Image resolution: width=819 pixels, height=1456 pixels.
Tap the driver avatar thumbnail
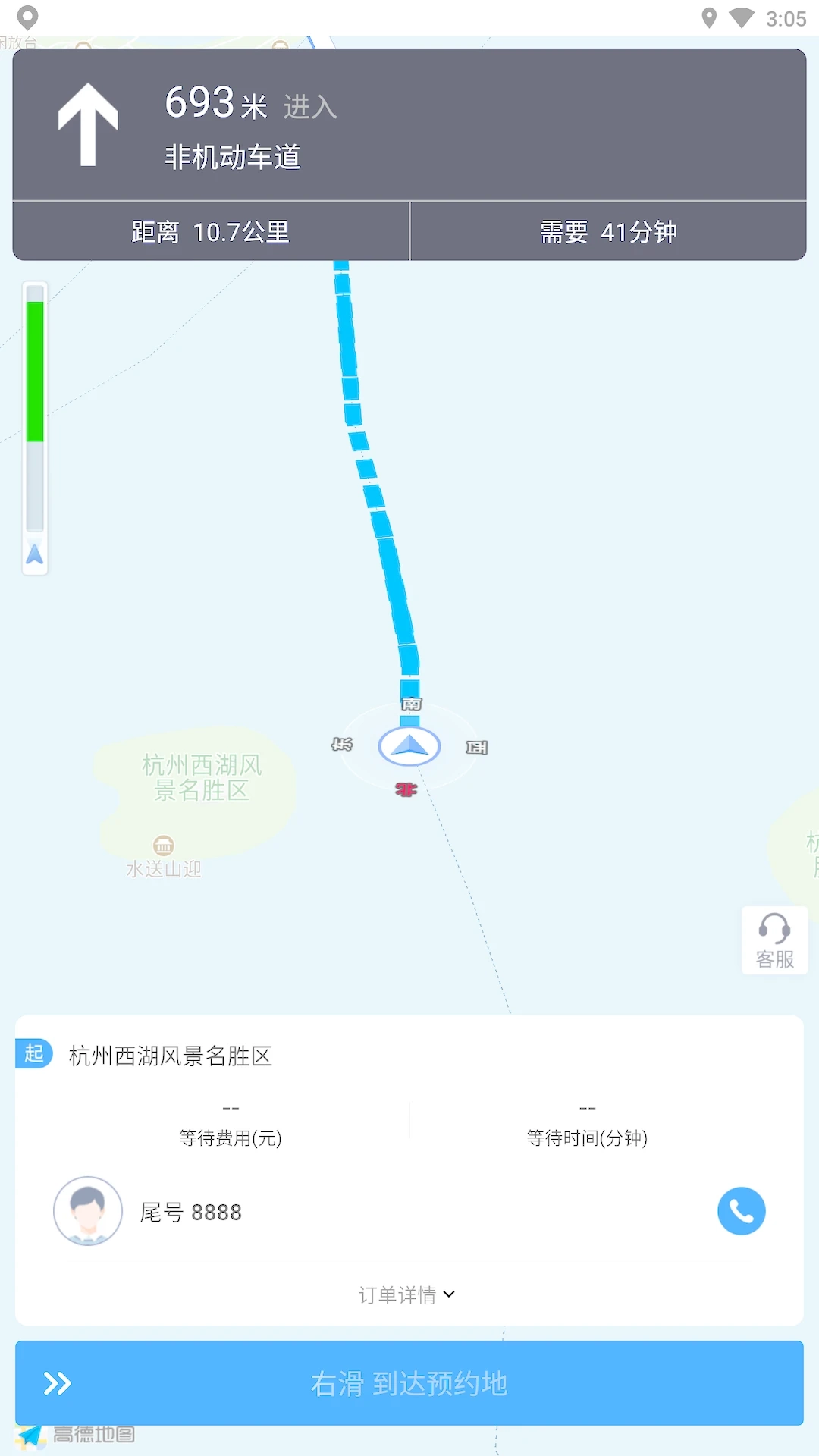tap(88, 1211)
